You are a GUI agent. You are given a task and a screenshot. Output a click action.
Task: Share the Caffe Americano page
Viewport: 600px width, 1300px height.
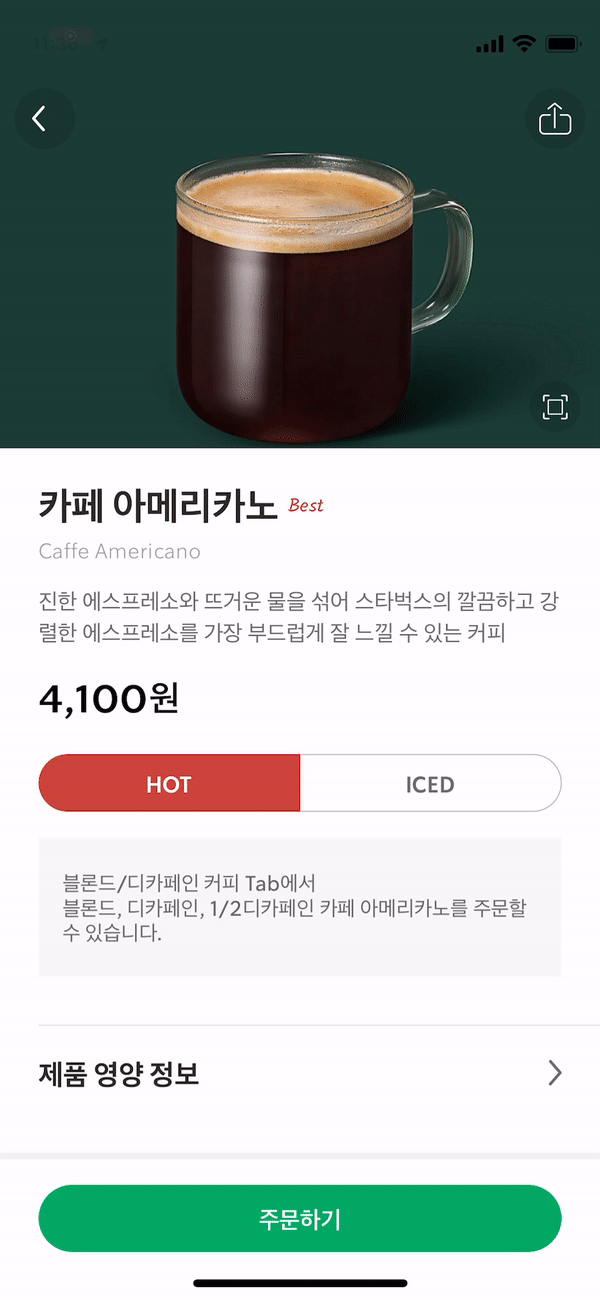point(554,119)
